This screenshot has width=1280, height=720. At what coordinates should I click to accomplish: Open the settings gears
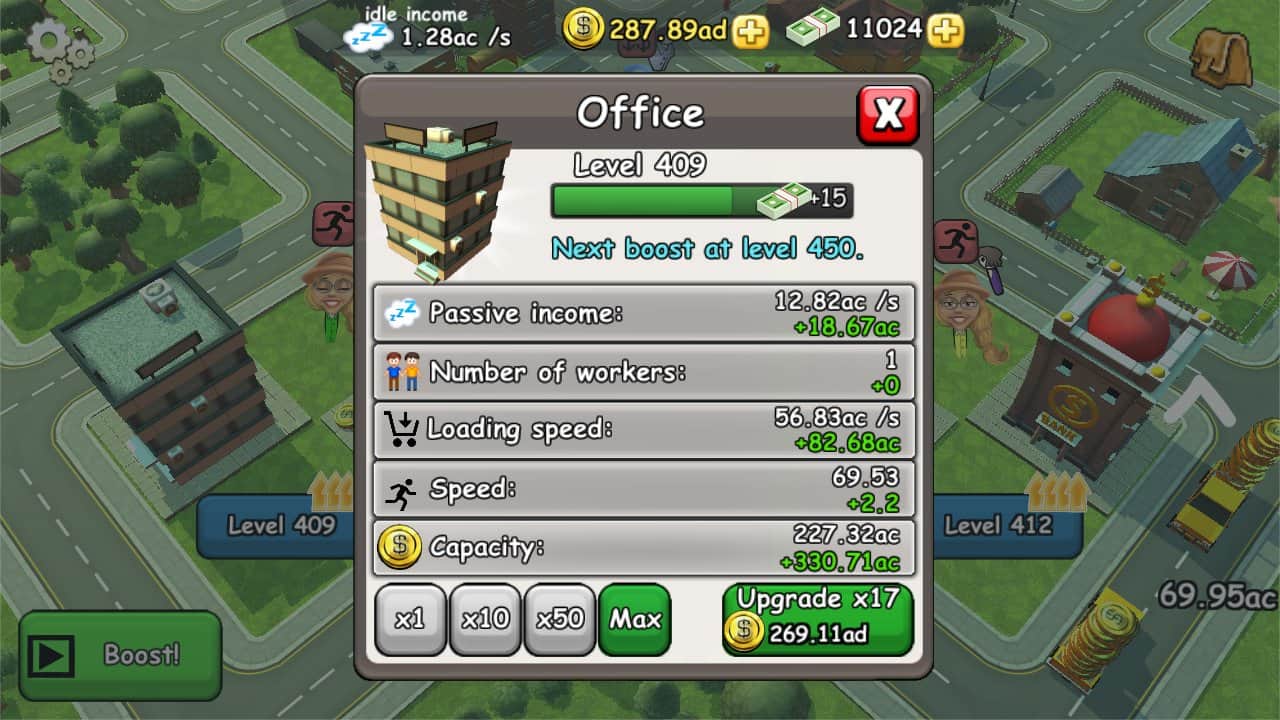point(58,48)
